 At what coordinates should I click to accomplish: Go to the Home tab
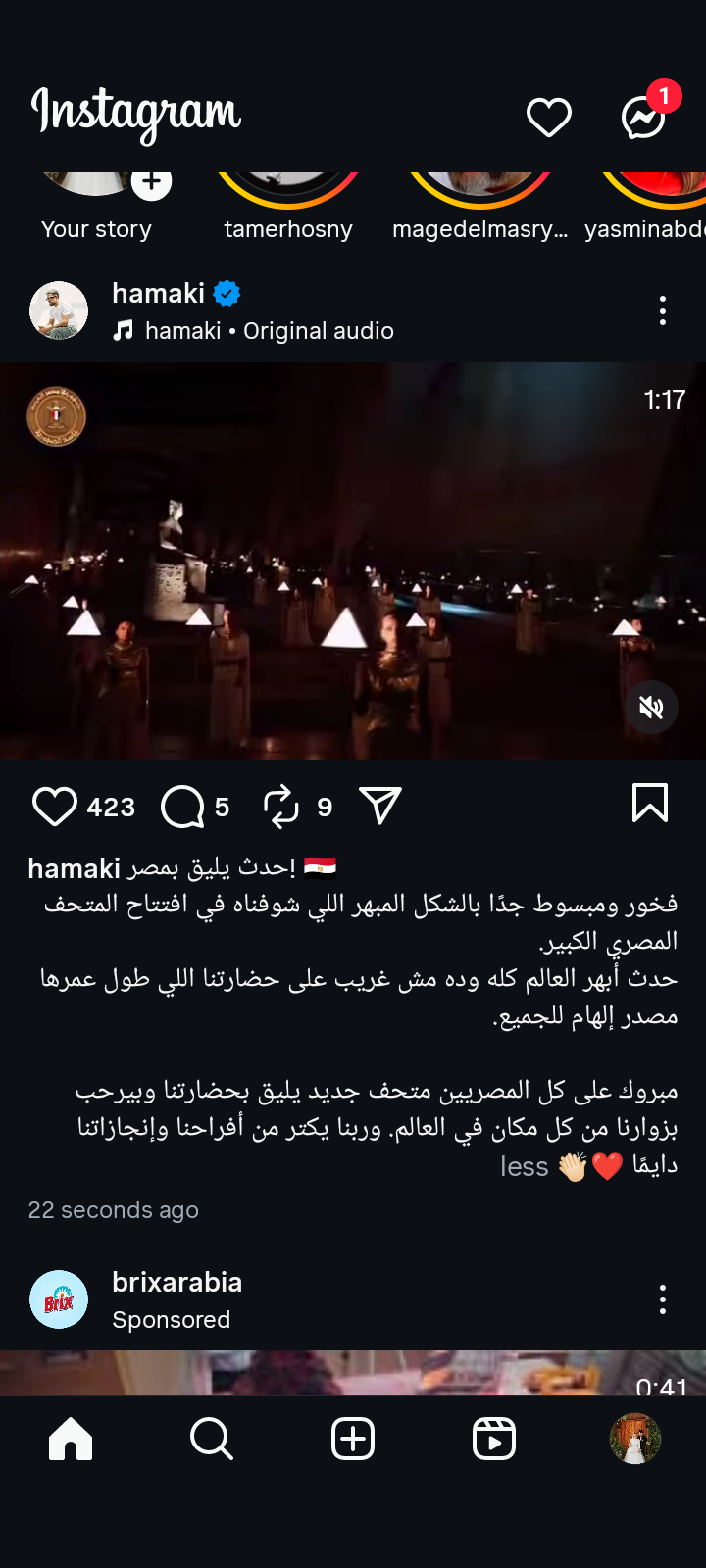pyautogui.click(x=71, y=1439)
